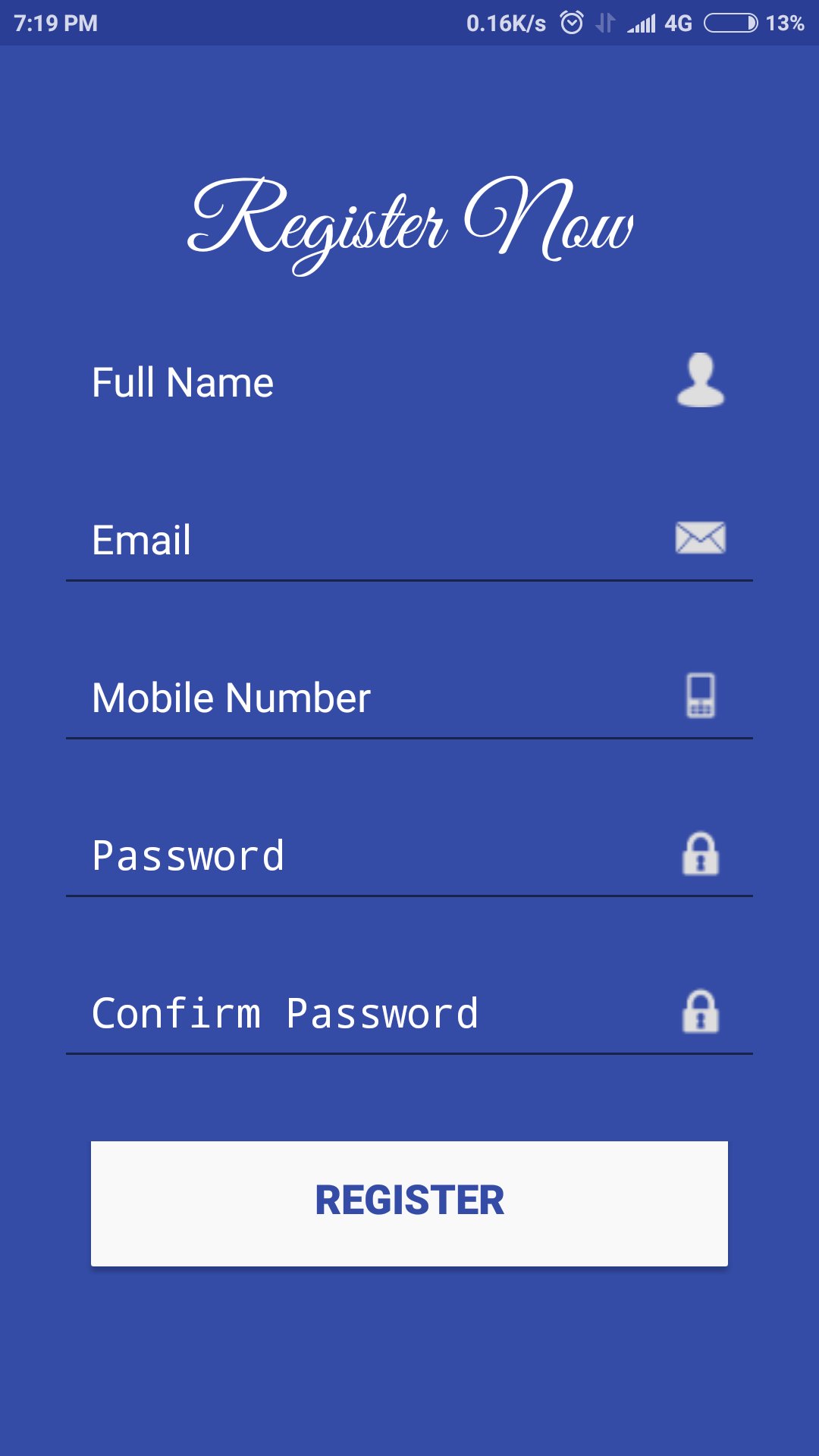Screen dimensions: 819x1456
Task: Click the mobile phone icon beside Mobile Number
Action: [x=701, y=697]
